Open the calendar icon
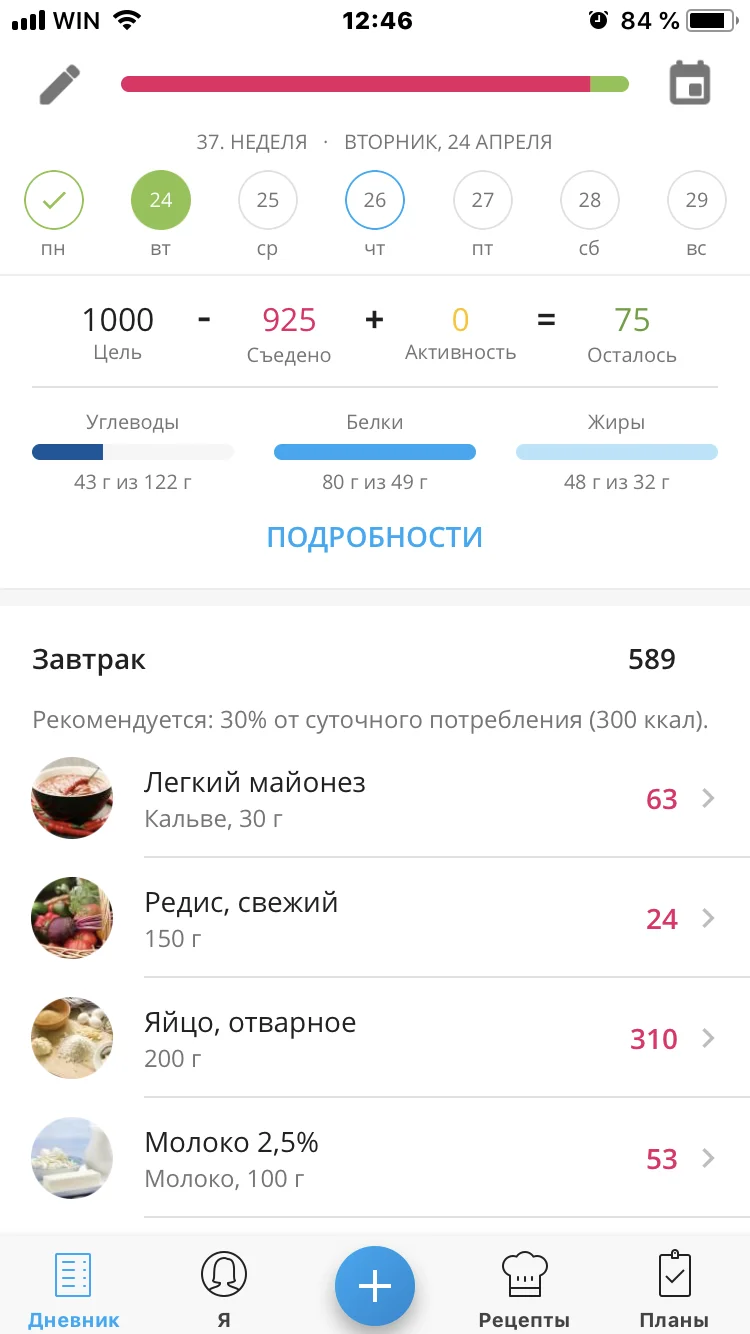 click(689, 84)
